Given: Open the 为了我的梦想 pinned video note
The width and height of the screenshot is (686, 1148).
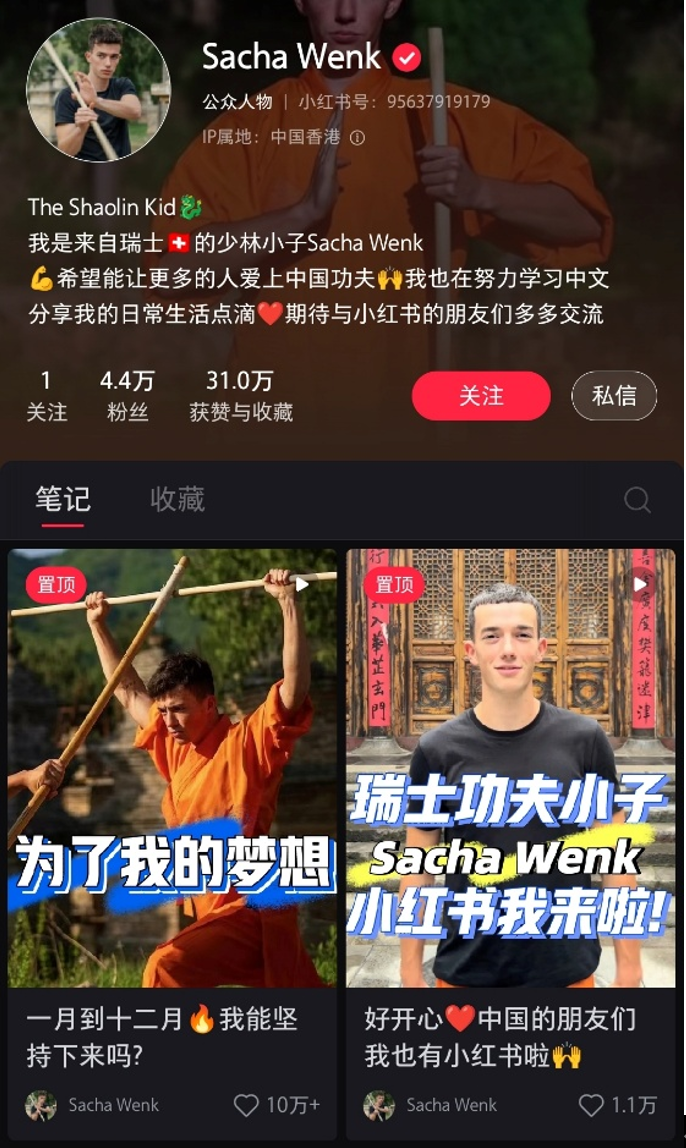Looking at the screenshot, I should 173,770.
